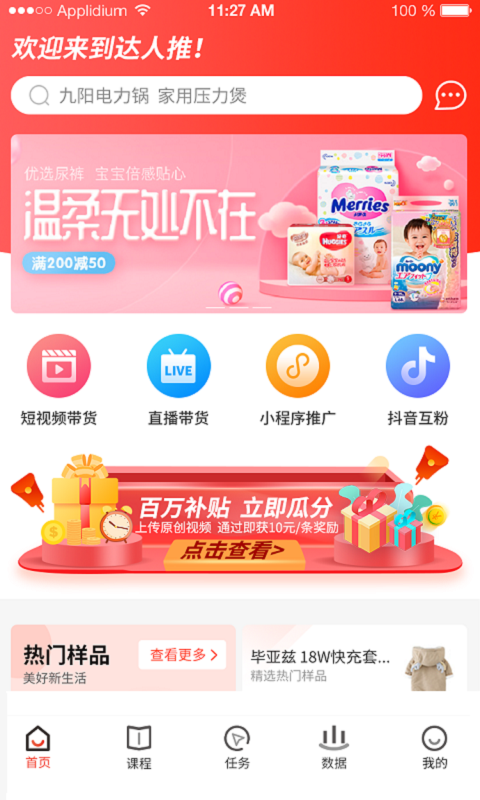Go to 小程序推广
This screenshot has height=800, width=480.
(x=297, y=380)
